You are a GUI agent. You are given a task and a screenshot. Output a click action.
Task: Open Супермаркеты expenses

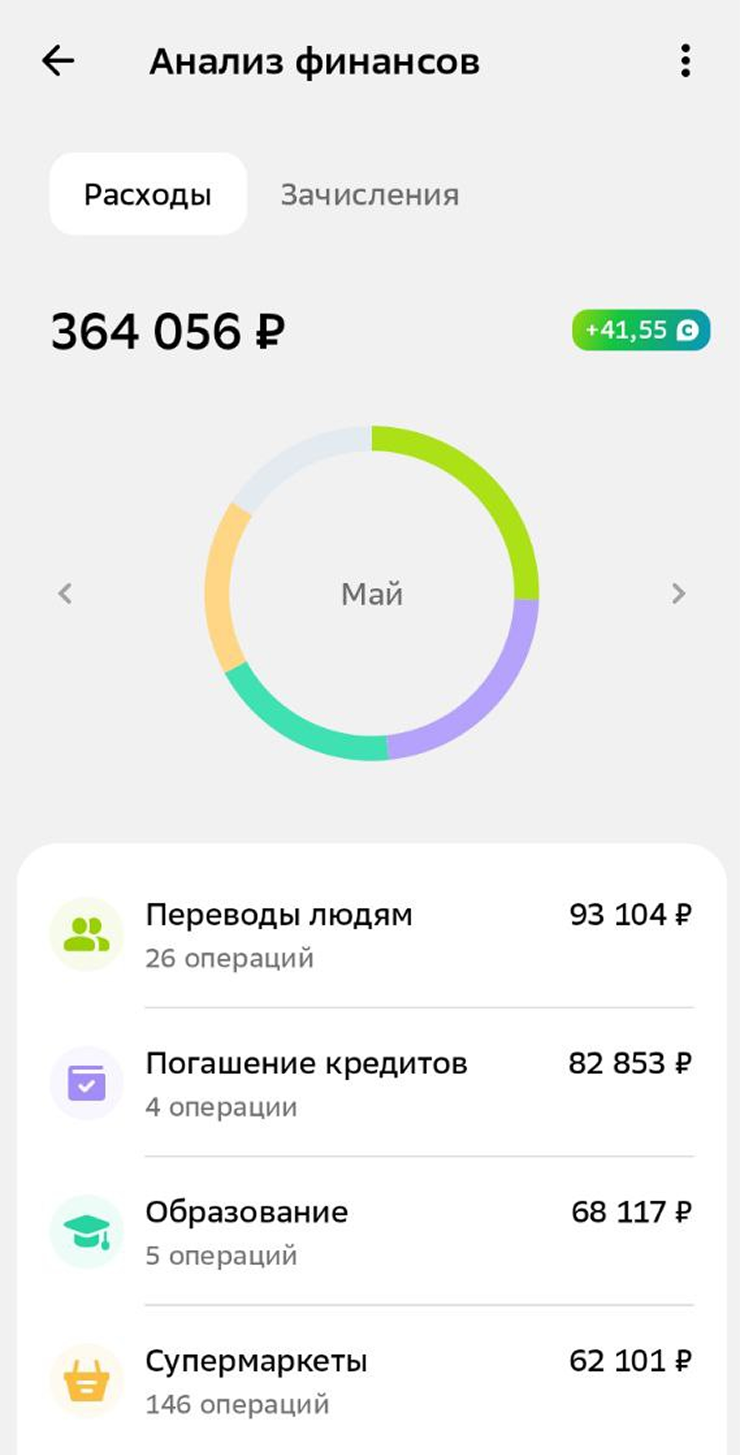[371, 1380]
